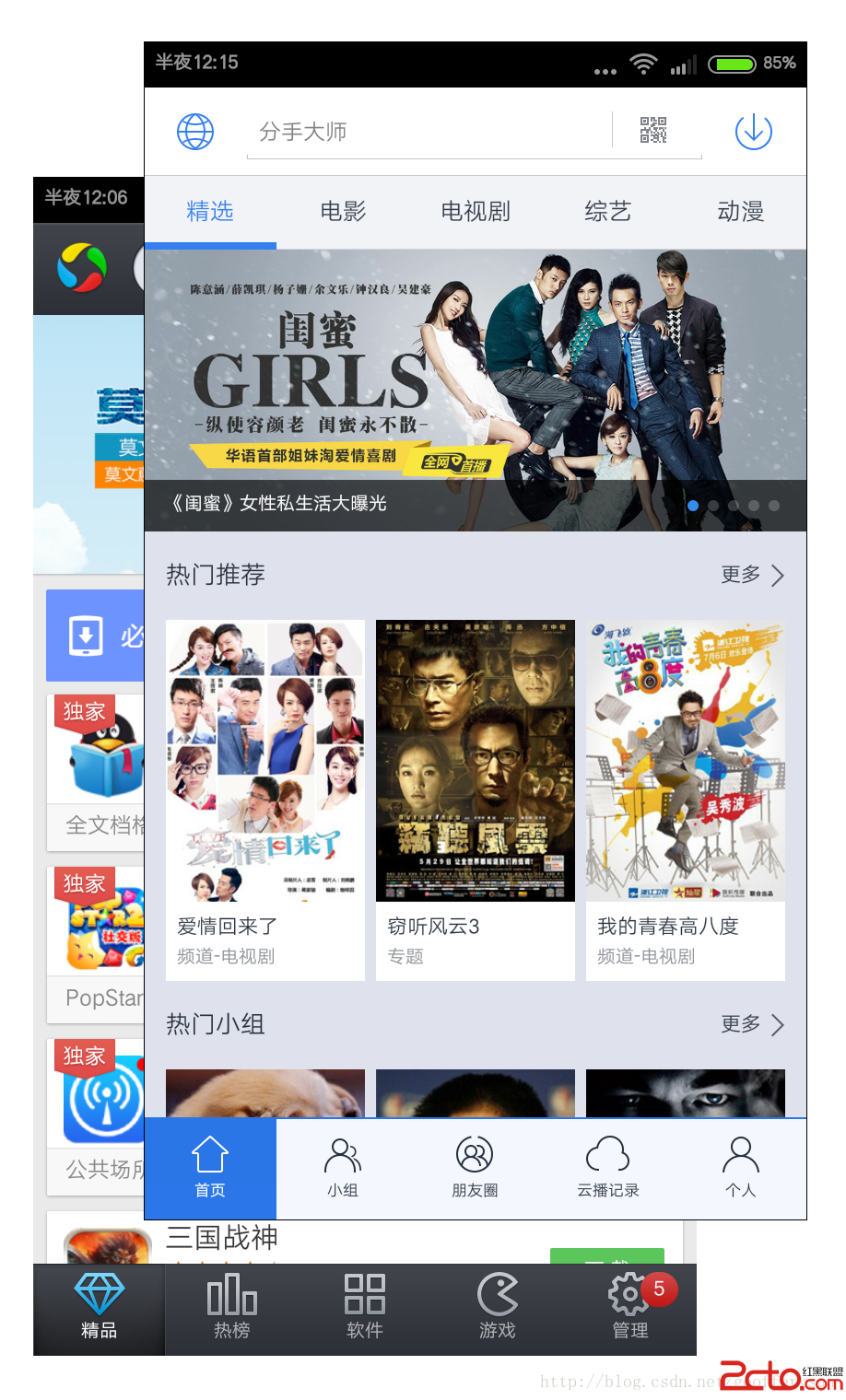Show 更多 for 热门推荐

coord(752,575)
